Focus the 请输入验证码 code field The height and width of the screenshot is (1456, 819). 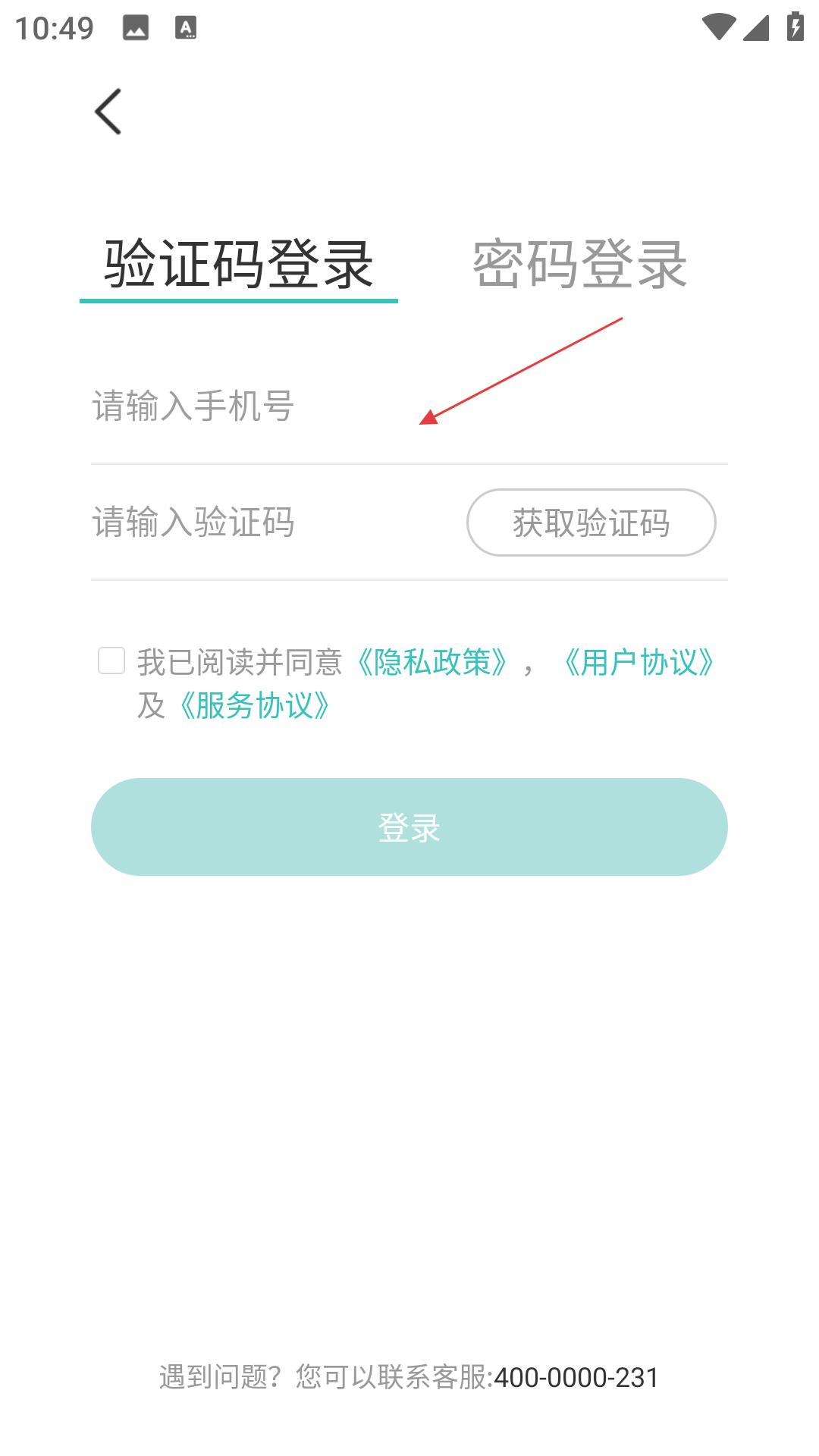click(x=265, y=522)
